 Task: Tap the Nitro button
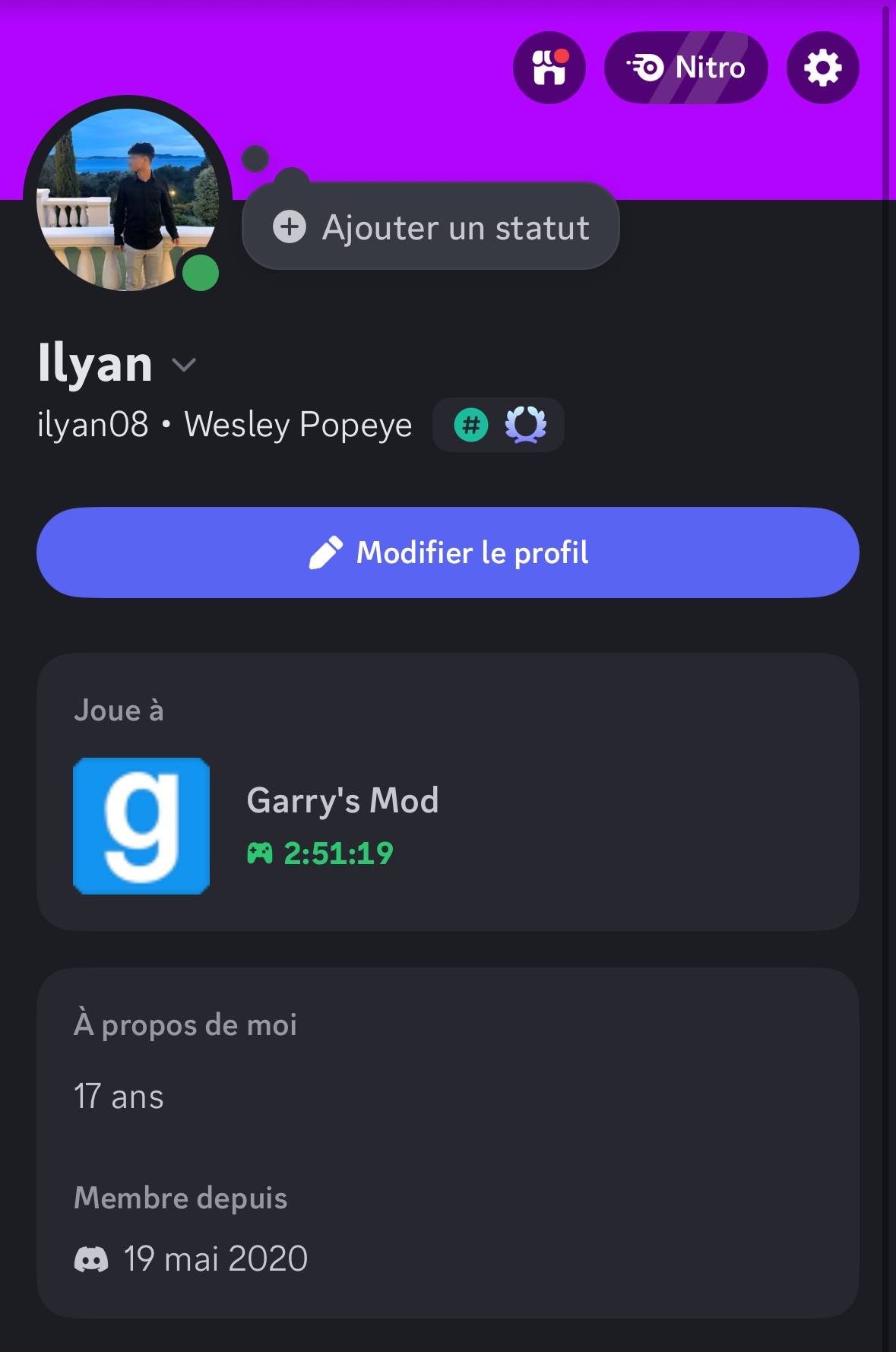685,68
